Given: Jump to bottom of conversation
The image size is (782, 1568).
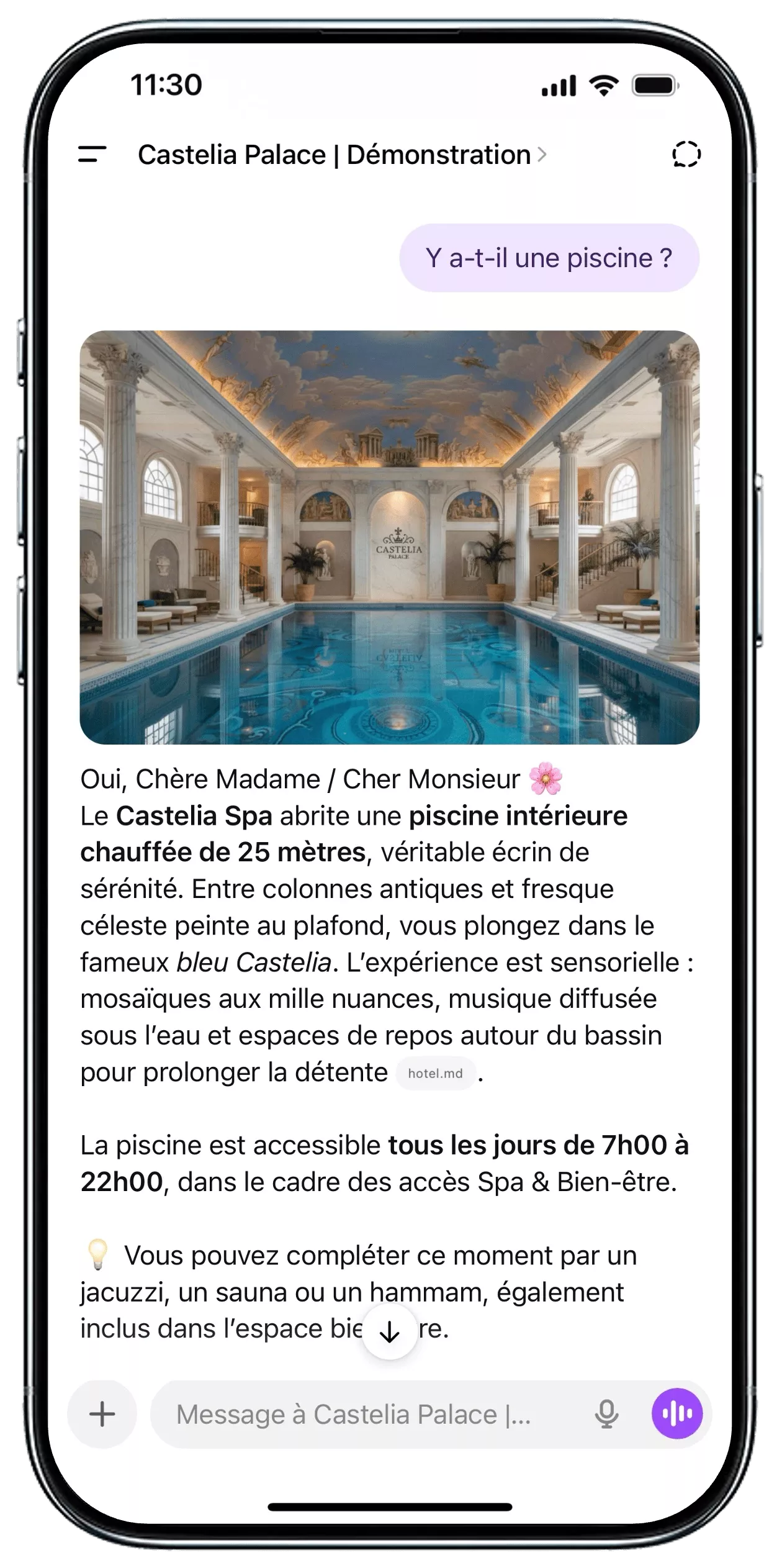Looking at the screenshot, I should pyautogui.click(x=389, y=1331).
